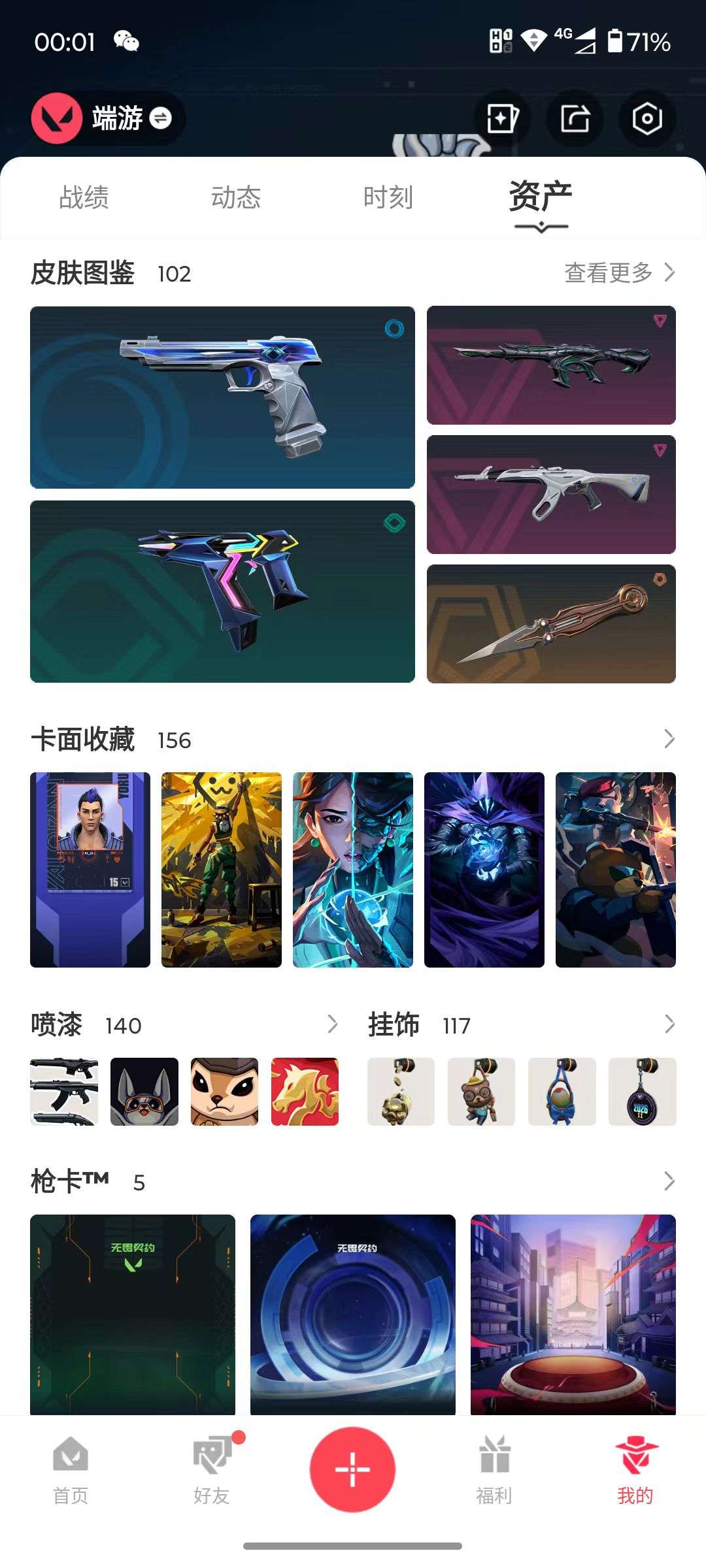
Task: Collapse the 资产 tab via its downward chevron
Action: (x=540, y=225)
